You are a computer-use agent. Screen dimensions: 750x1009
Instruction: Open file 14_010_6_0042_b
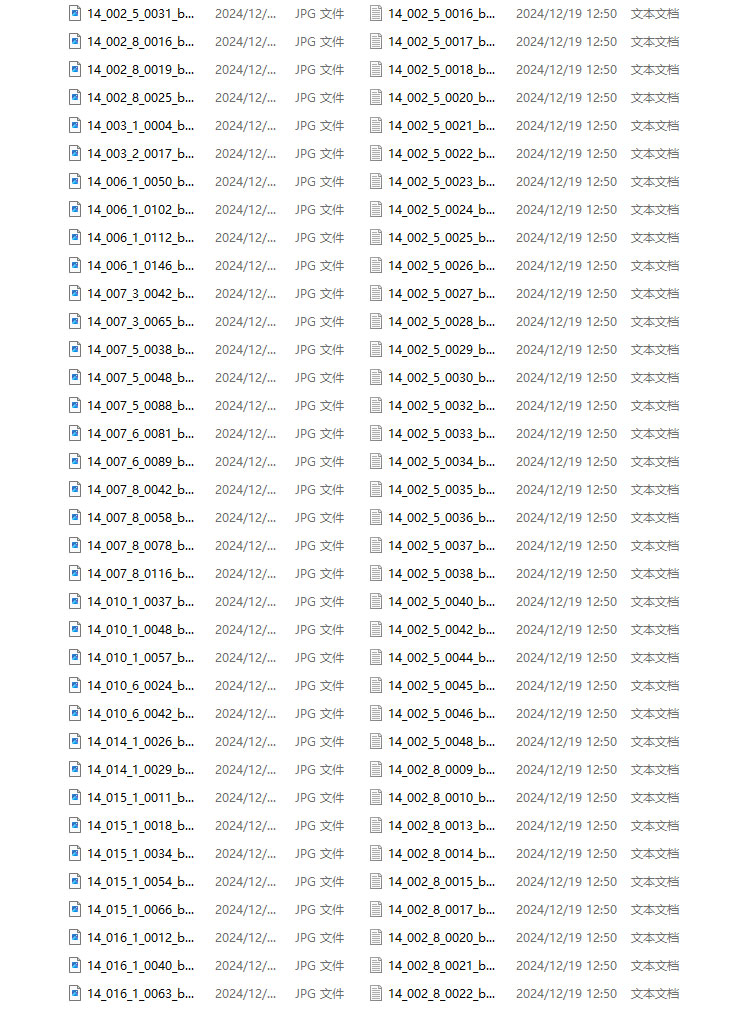[x=140, y=714]
